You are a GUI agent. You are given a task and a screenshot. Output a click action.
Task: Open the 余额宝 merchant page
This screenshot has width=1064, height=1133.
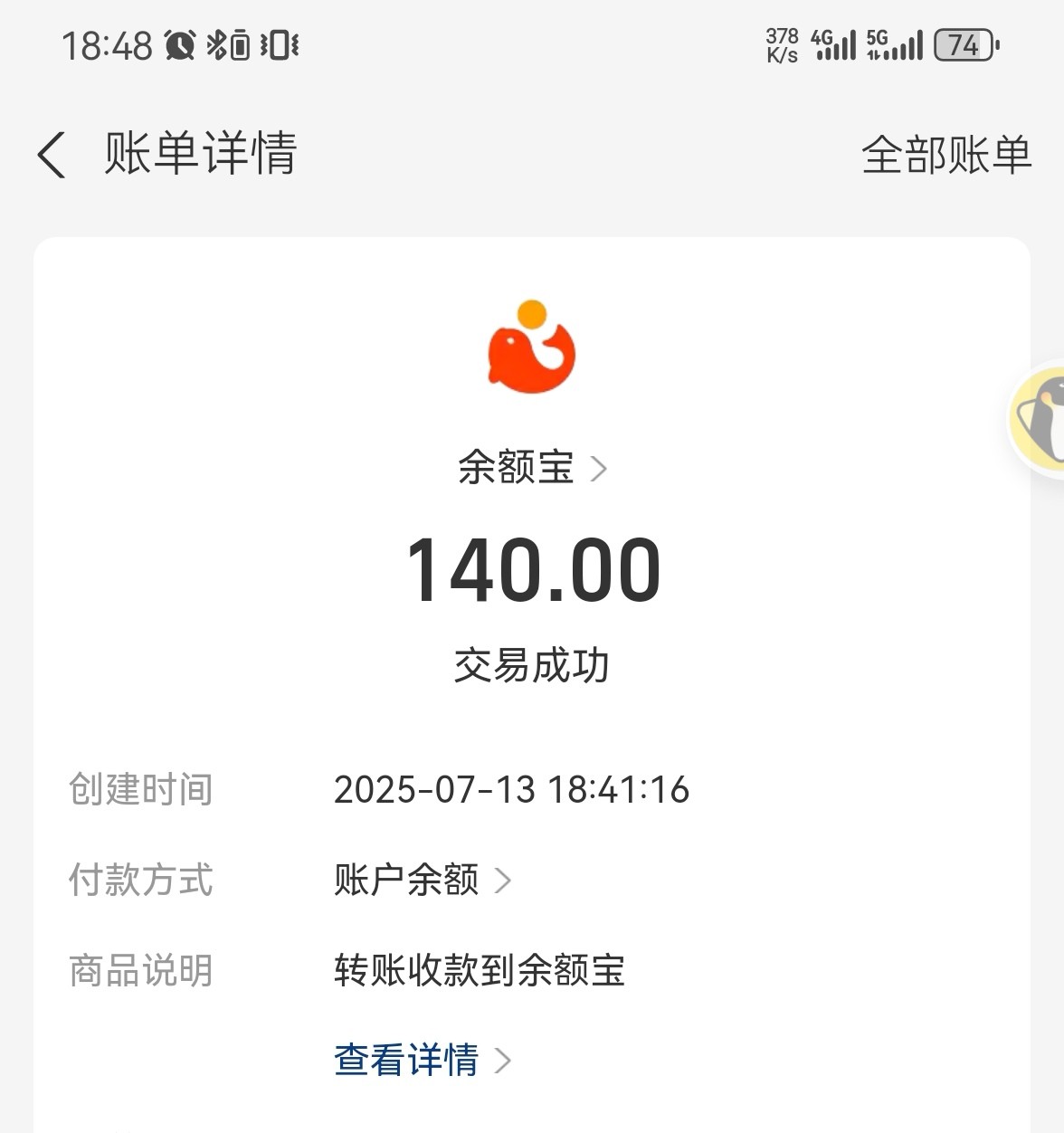(531, 468)
